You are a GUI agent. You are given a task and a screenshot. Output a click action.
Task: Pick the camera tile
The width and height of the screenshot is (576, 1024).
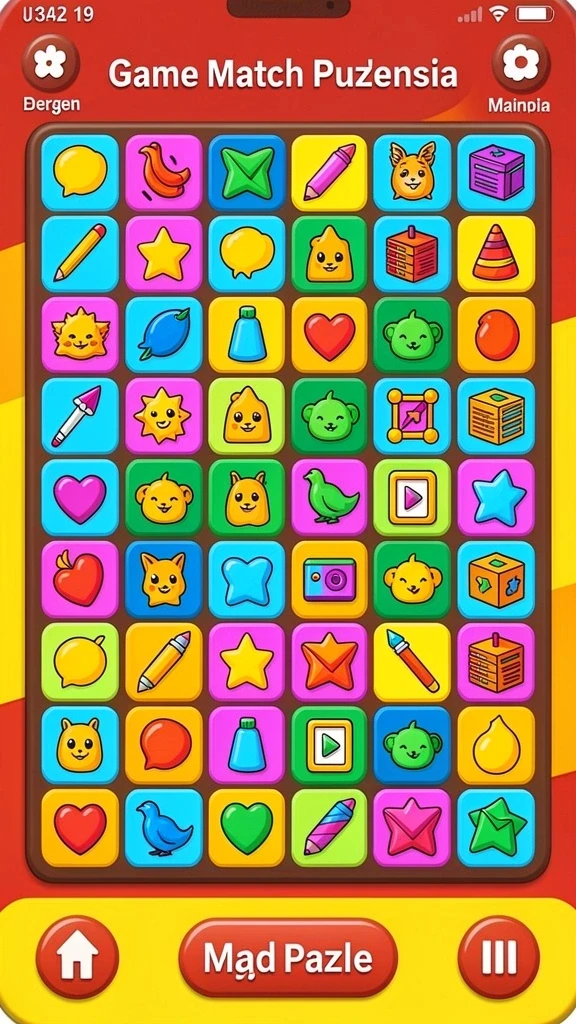pos(330,579)
